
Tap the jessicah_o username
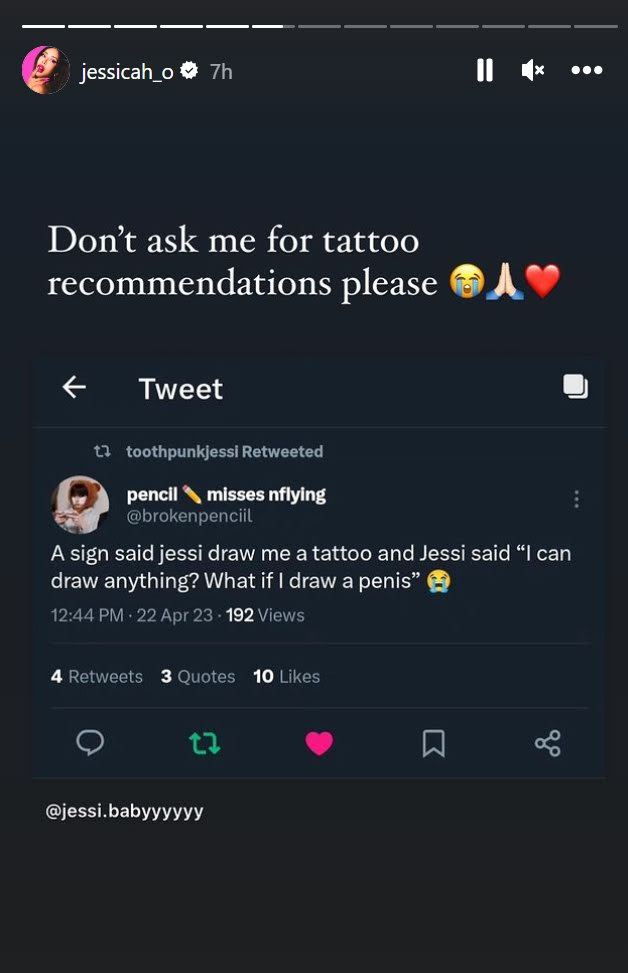click(x=127, y=71)
